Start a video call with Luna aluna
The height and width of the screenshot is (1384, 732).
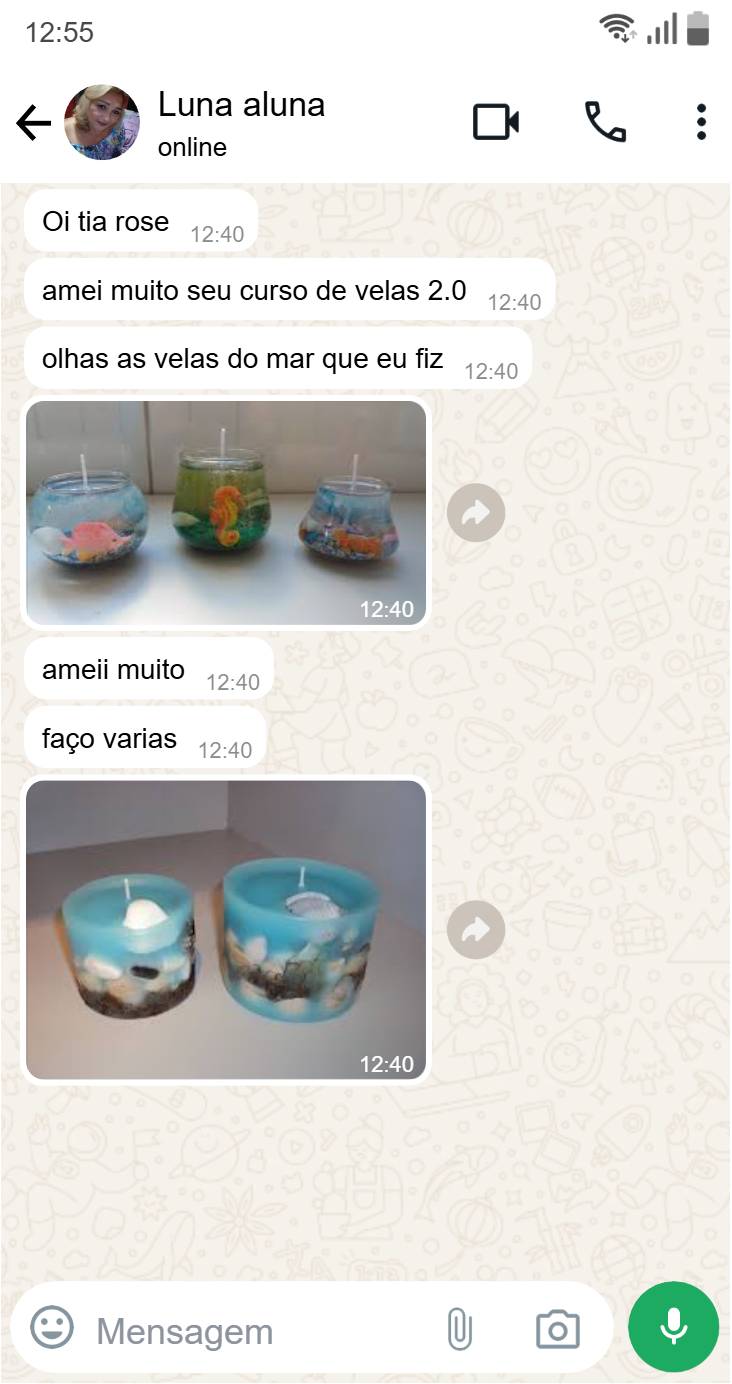pos(496,122)
